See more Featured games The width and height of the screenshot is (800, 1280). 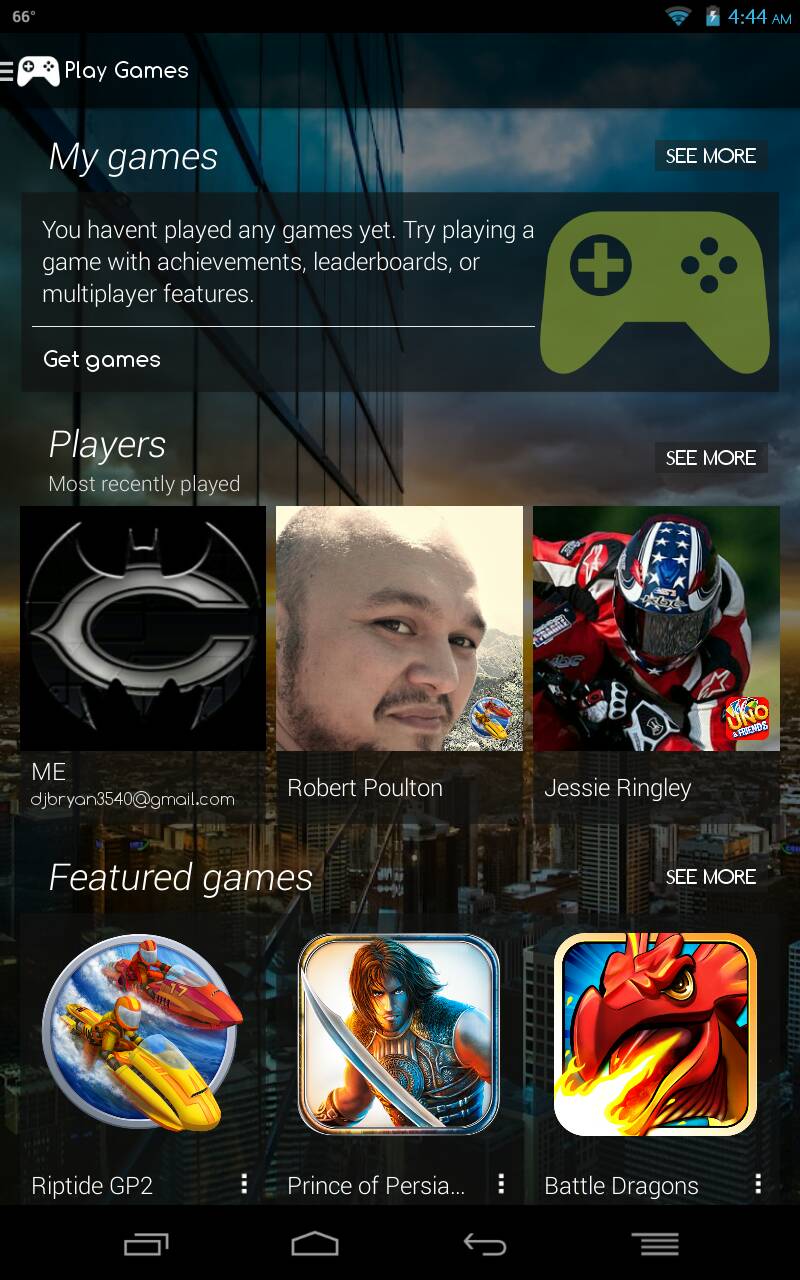711,877
